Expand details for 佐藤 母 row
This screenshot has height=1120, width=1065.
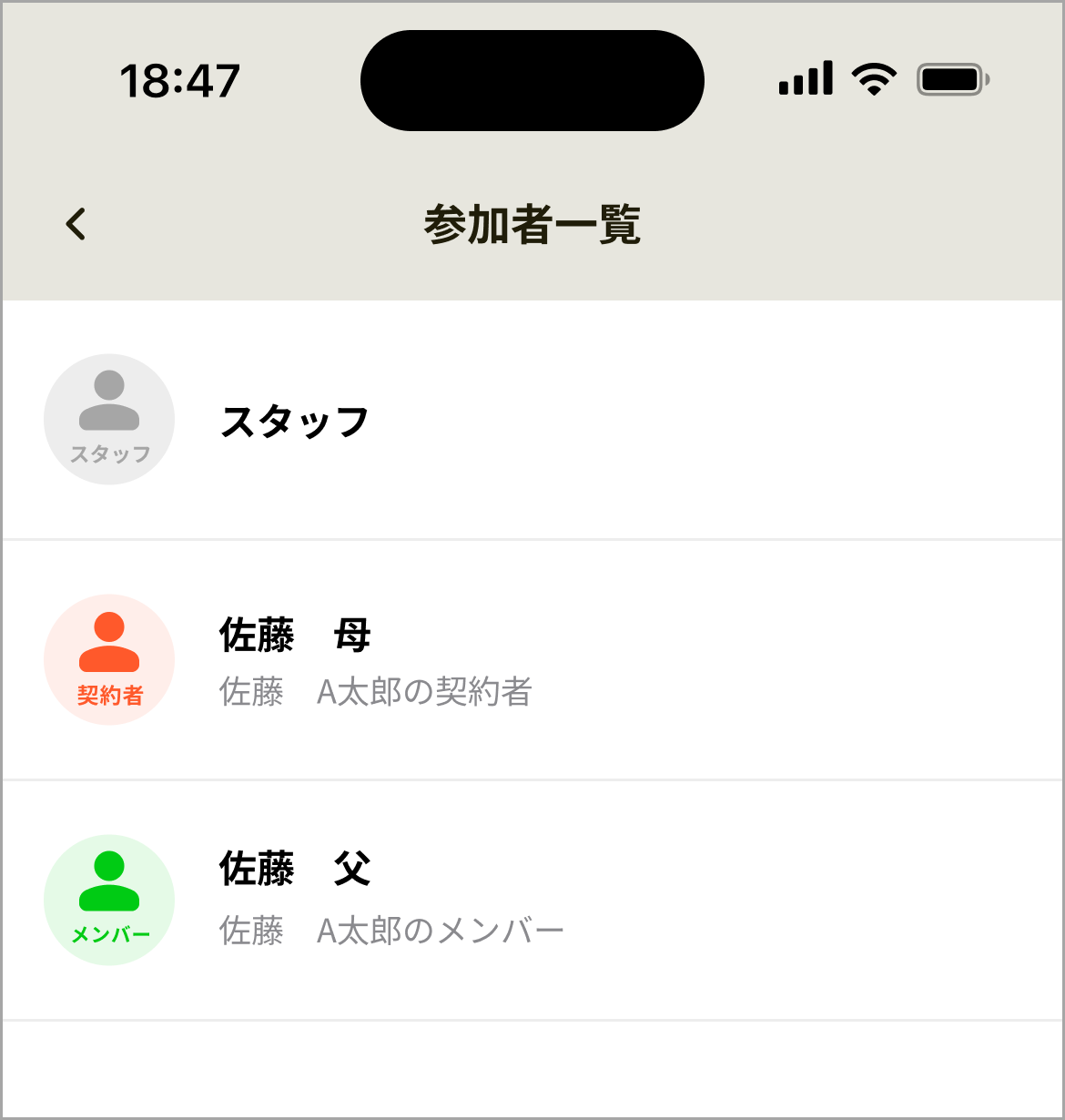tap(532, 660)
